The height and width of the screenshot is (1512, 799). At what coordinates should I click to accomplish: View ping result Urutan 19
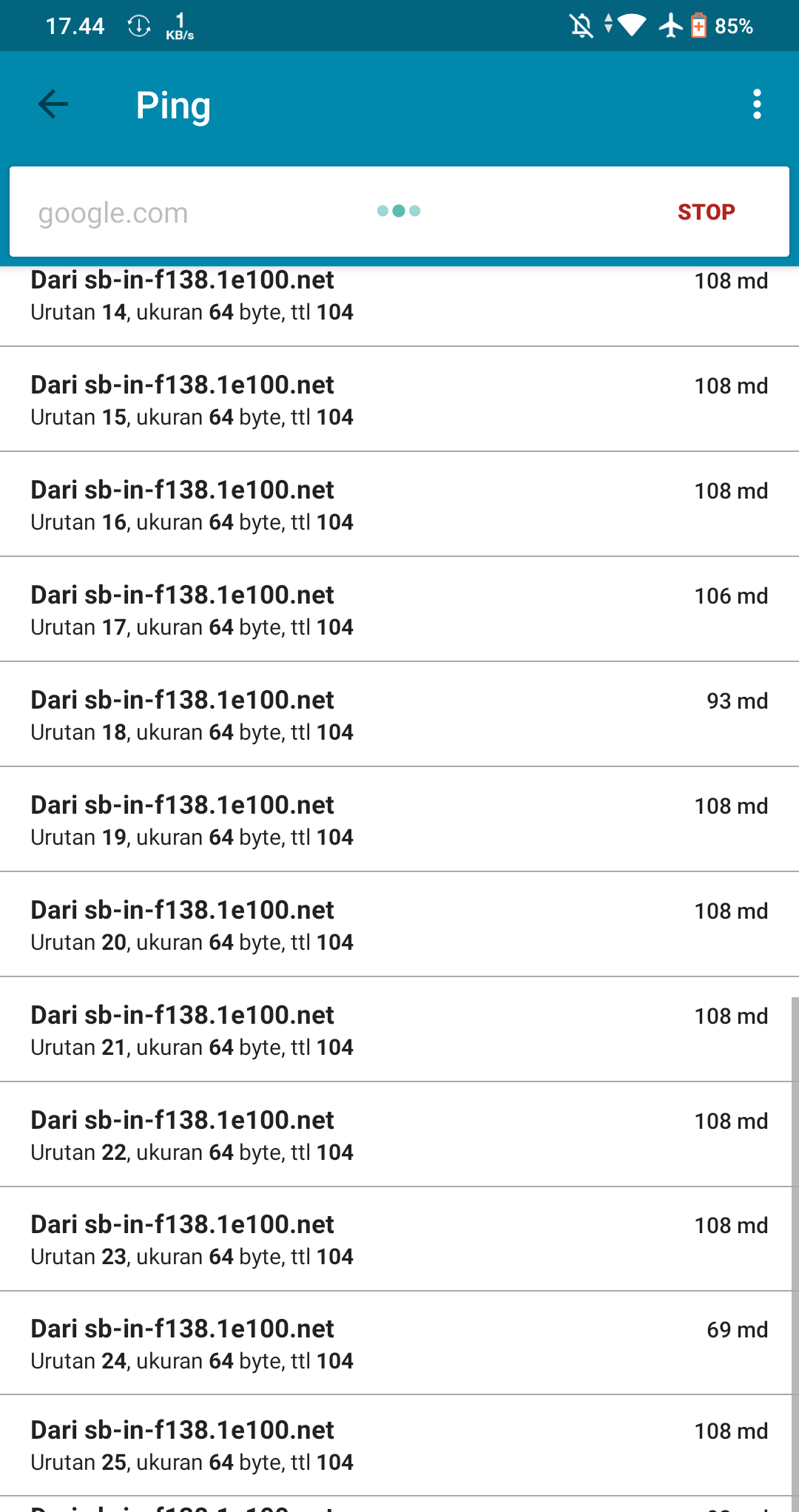[x=399, y=820]
